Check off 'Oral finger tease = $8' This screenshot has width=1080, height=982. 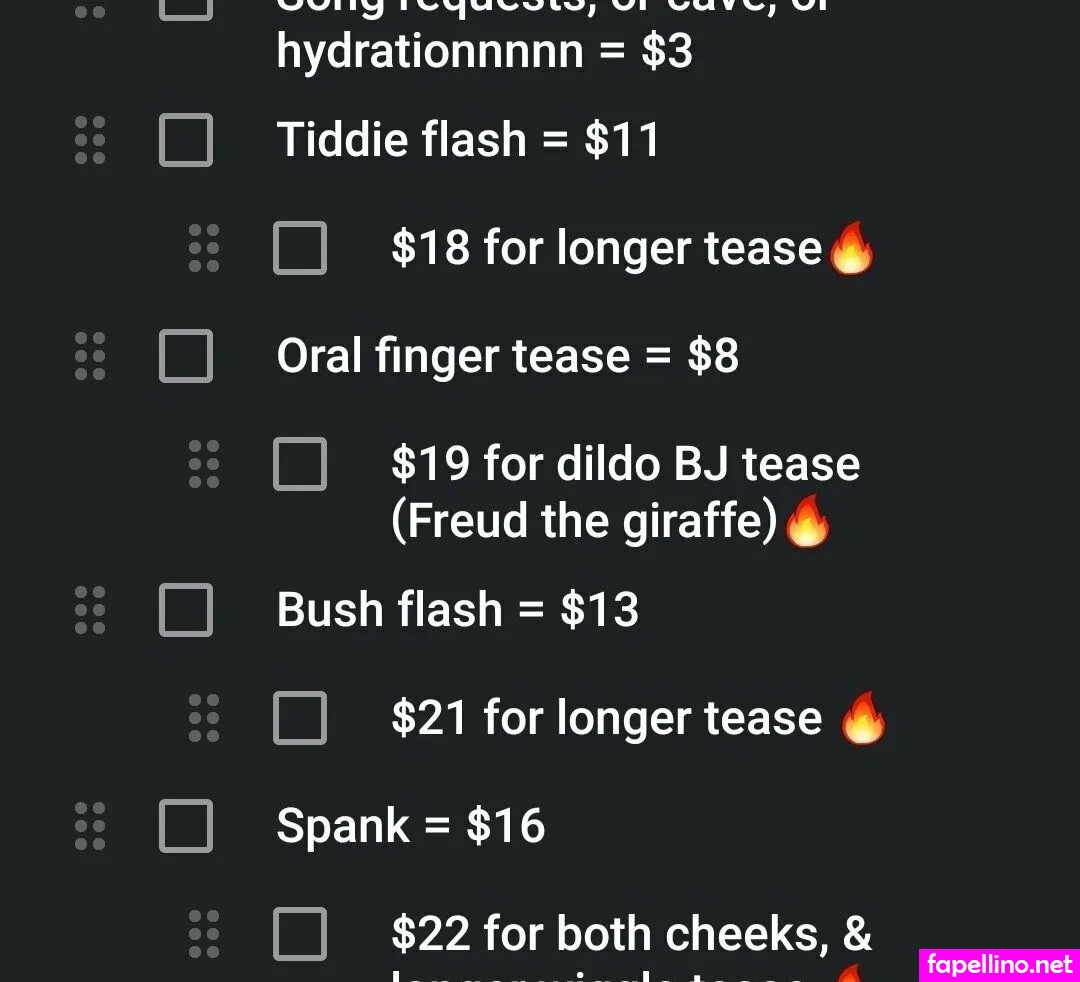[x=186, y=356]
